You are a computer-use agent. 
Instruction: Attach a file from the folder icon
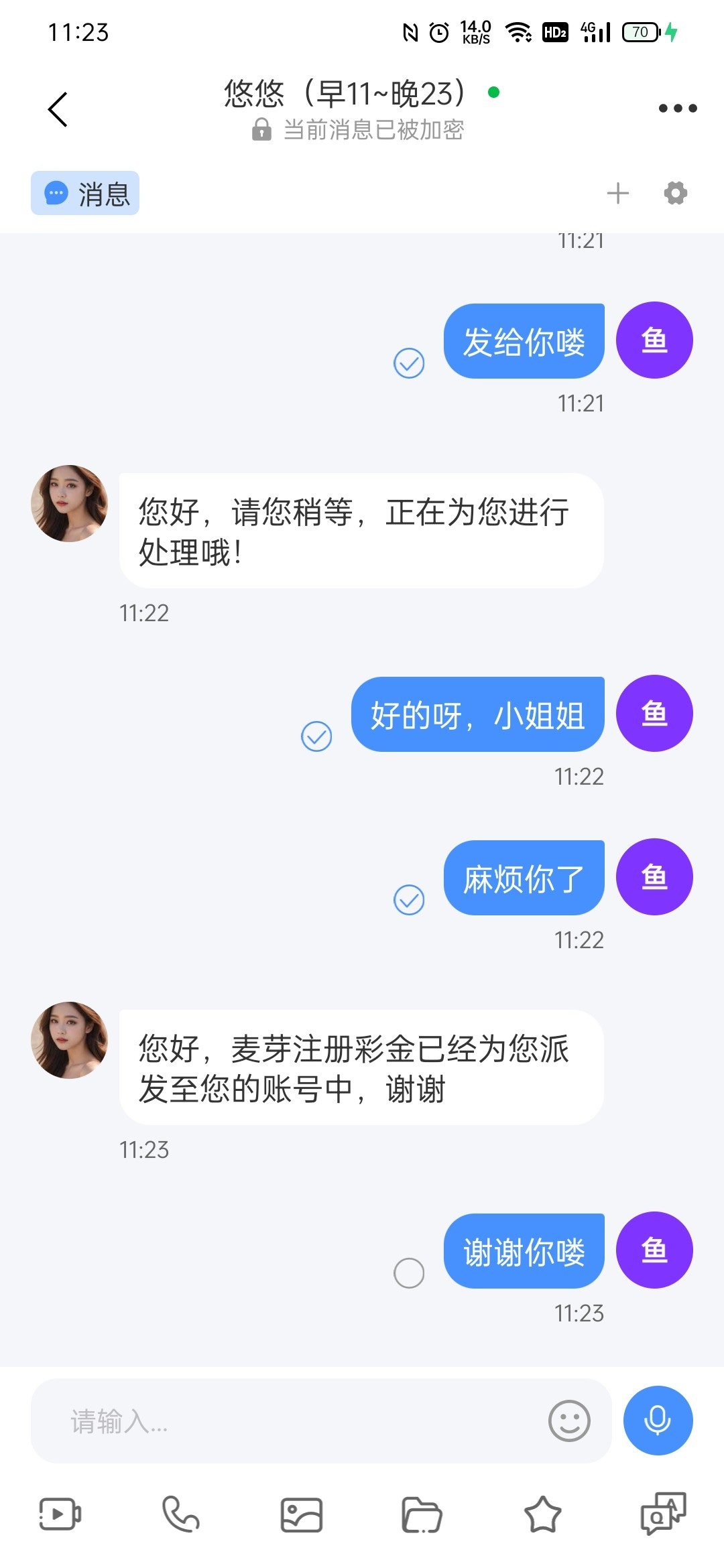[x=422, y=1515]
